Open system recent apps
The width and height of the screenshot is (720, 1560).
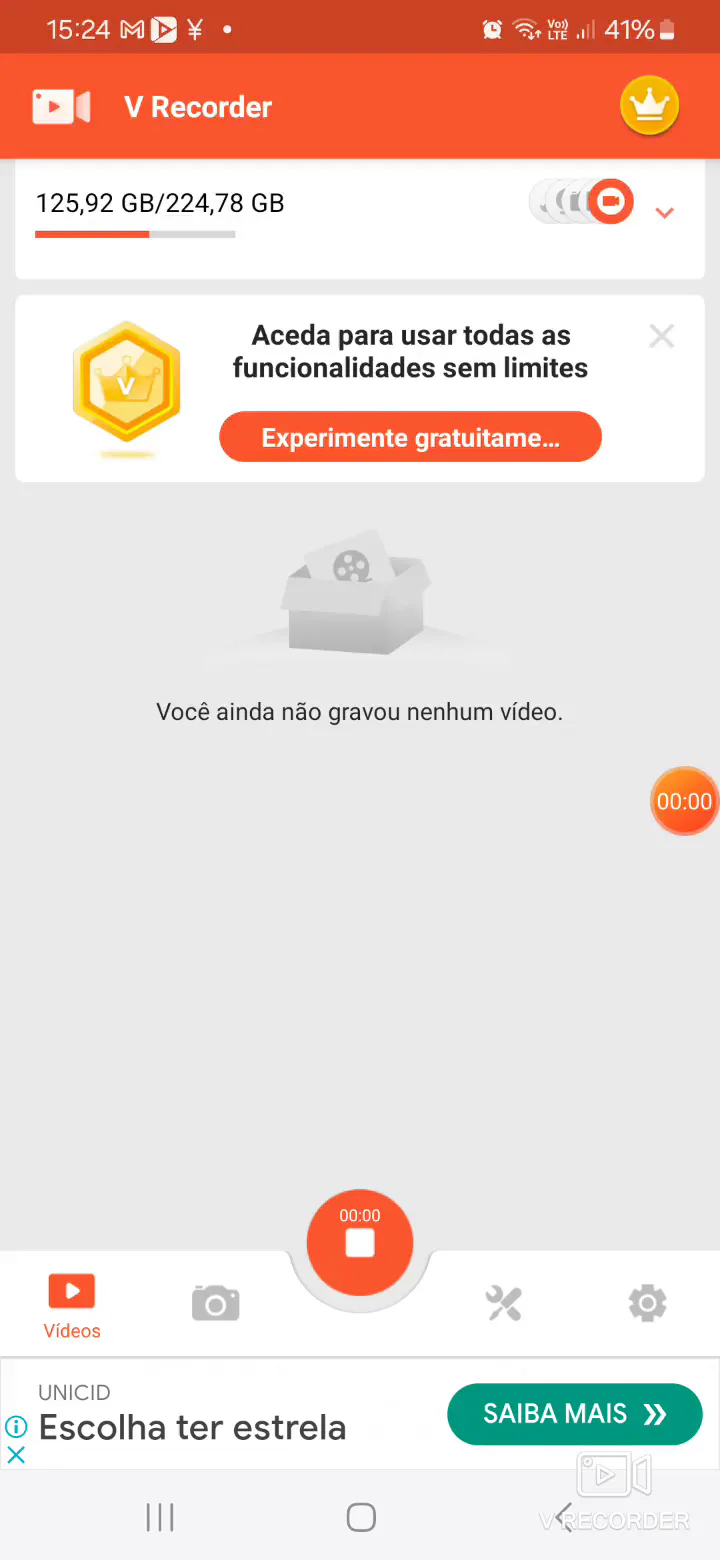click(x=160, y=1517)
